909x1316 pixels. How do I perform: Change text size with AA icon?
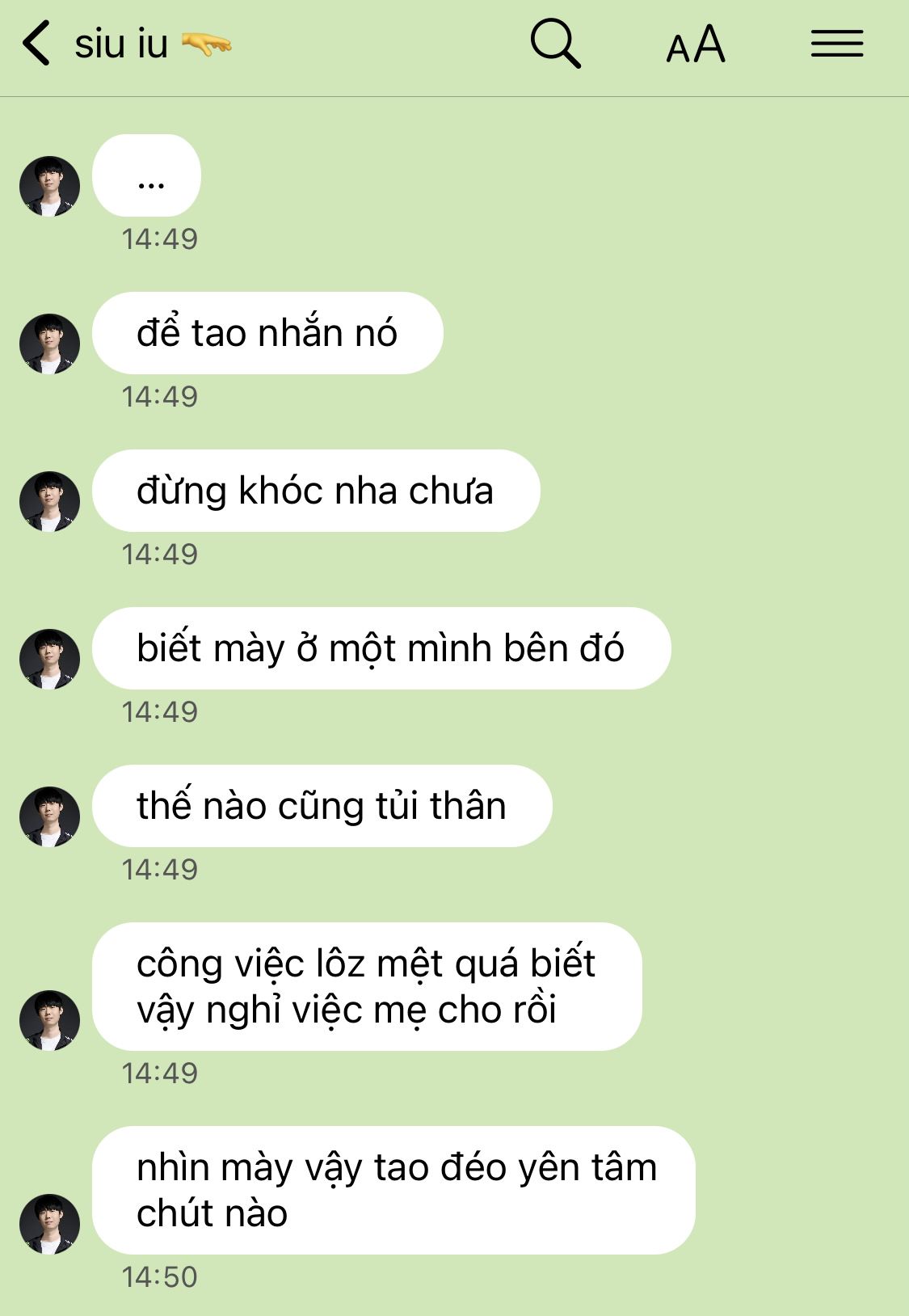(x=696, y=44)
